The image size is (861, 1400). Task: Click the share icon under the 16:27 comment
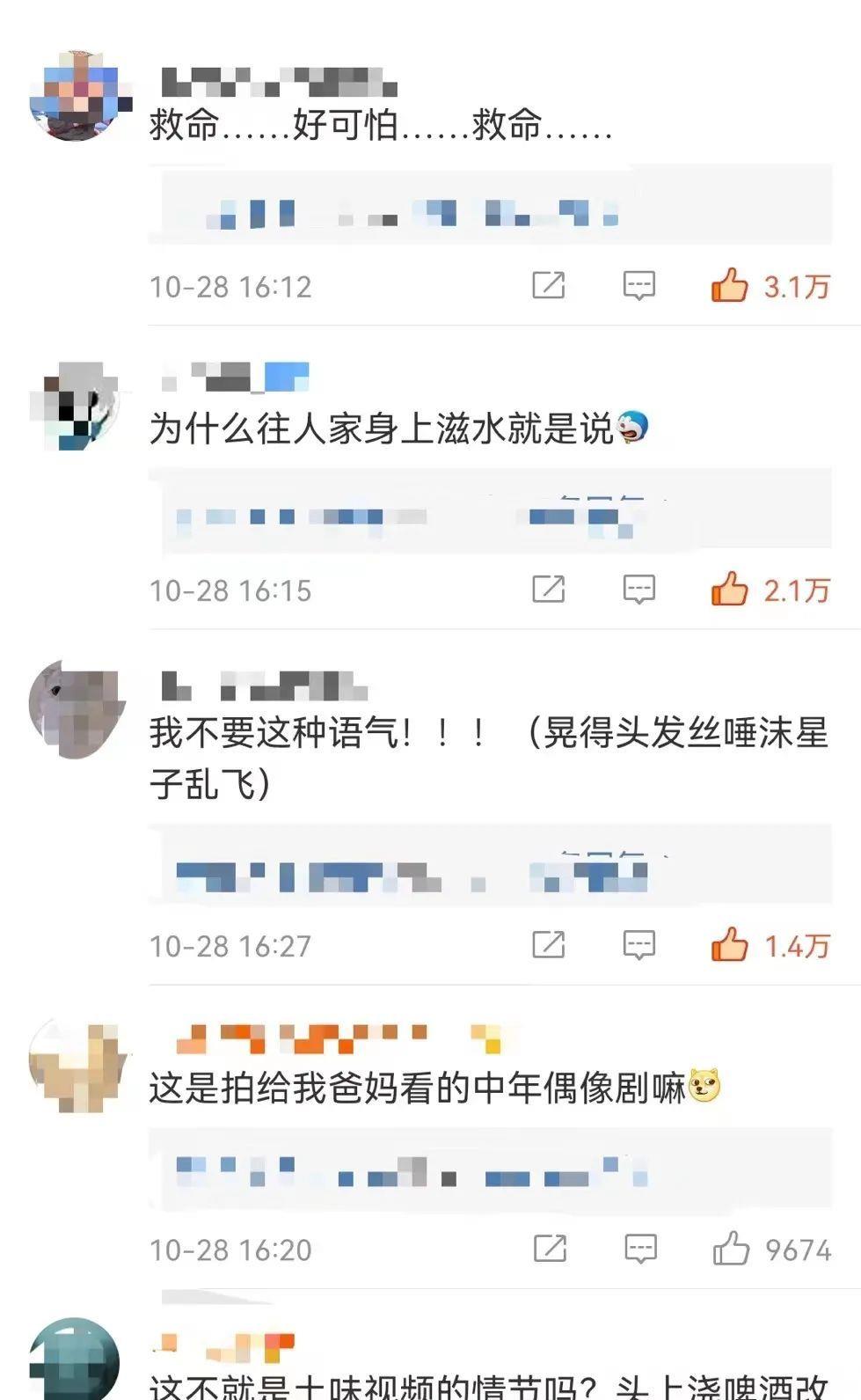[x=549, y=947]
